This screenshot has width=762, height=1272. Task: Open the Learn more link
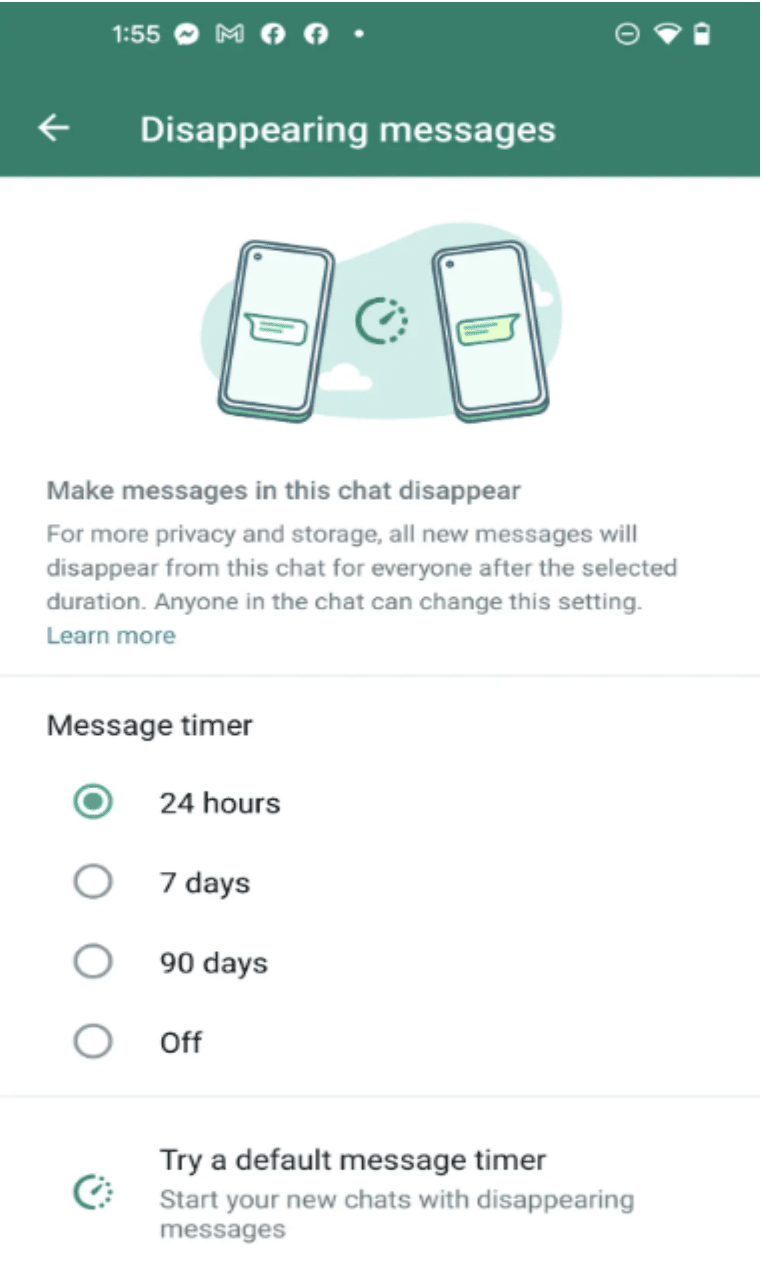111,636
